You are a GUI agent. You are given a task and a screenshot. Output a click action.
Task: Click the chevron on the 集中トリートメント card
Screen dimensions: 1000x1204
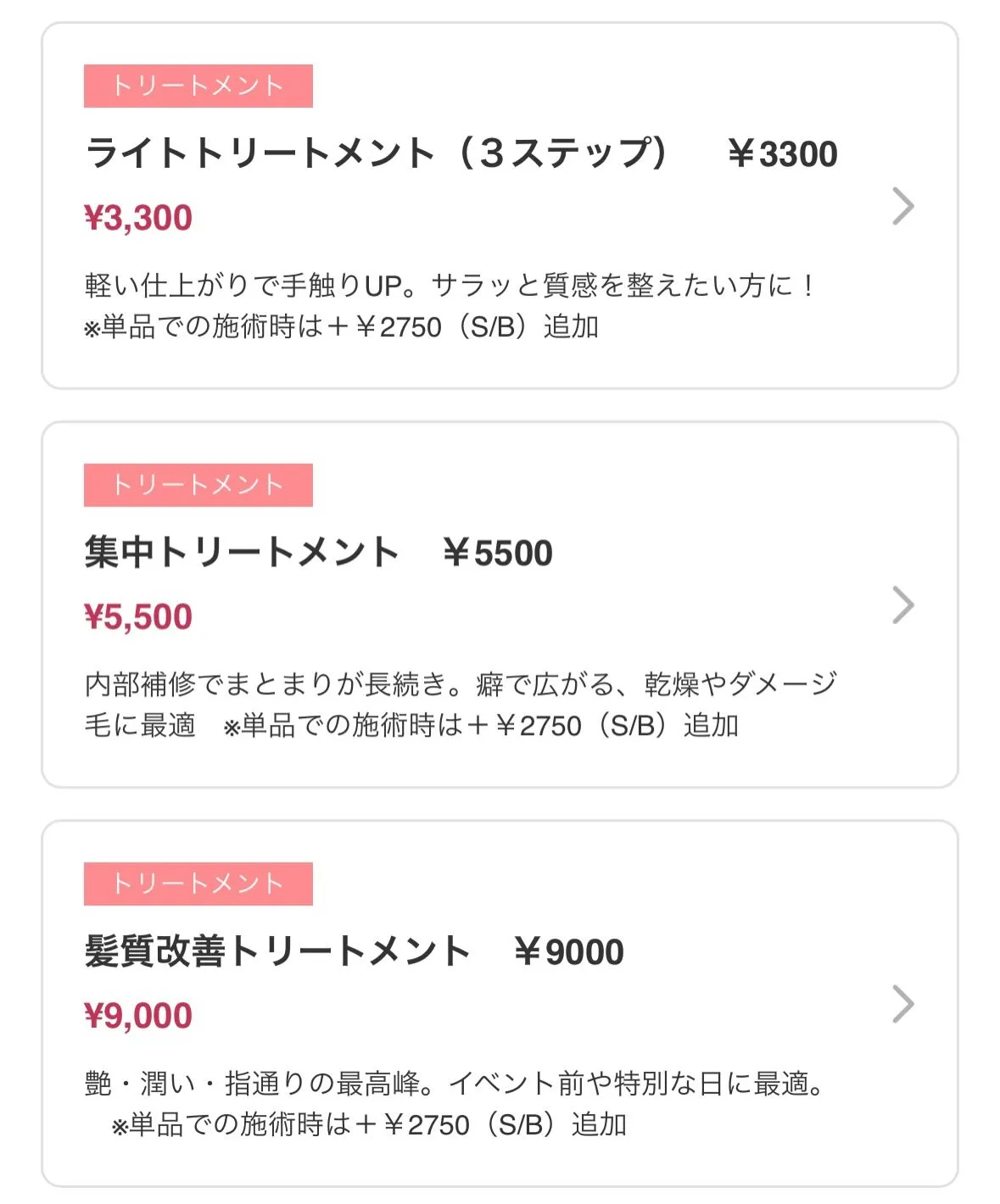coord(904,605)
